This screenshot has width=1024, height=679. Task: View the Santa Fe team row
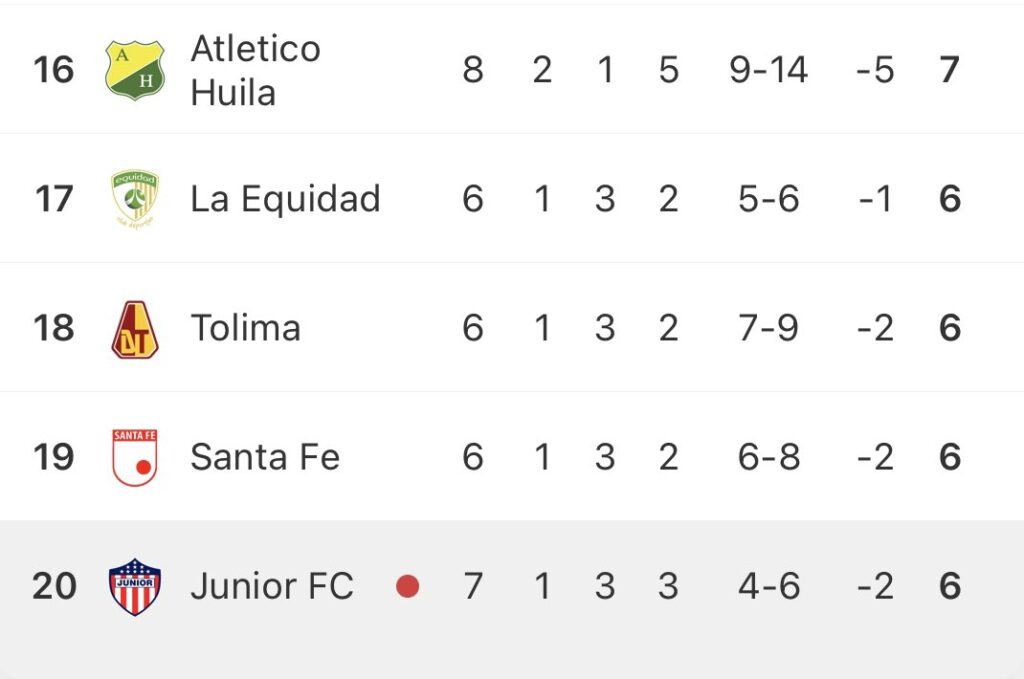[265, 457]
